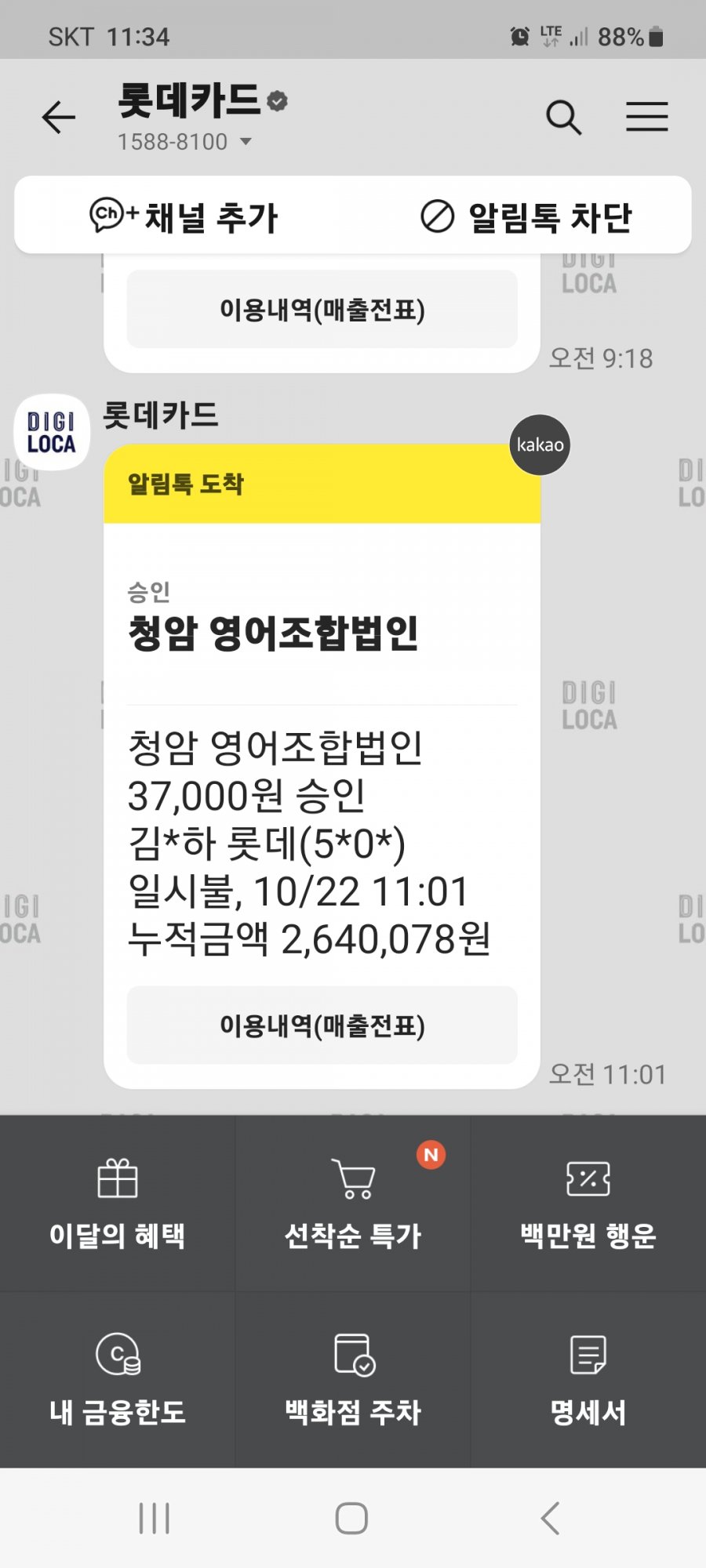Open search in the 롯데카드 chat

point(563,118)
